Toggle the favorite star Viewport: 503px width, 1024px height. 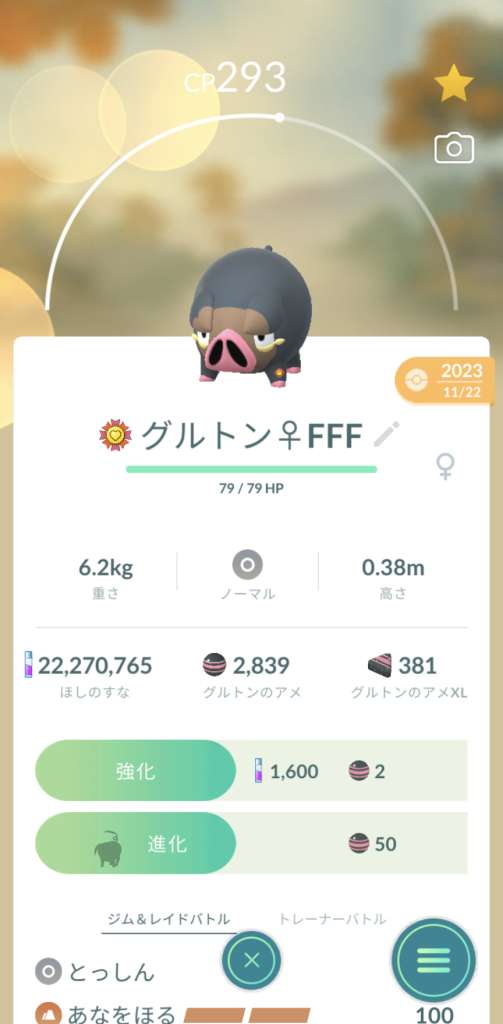(454, 83)
